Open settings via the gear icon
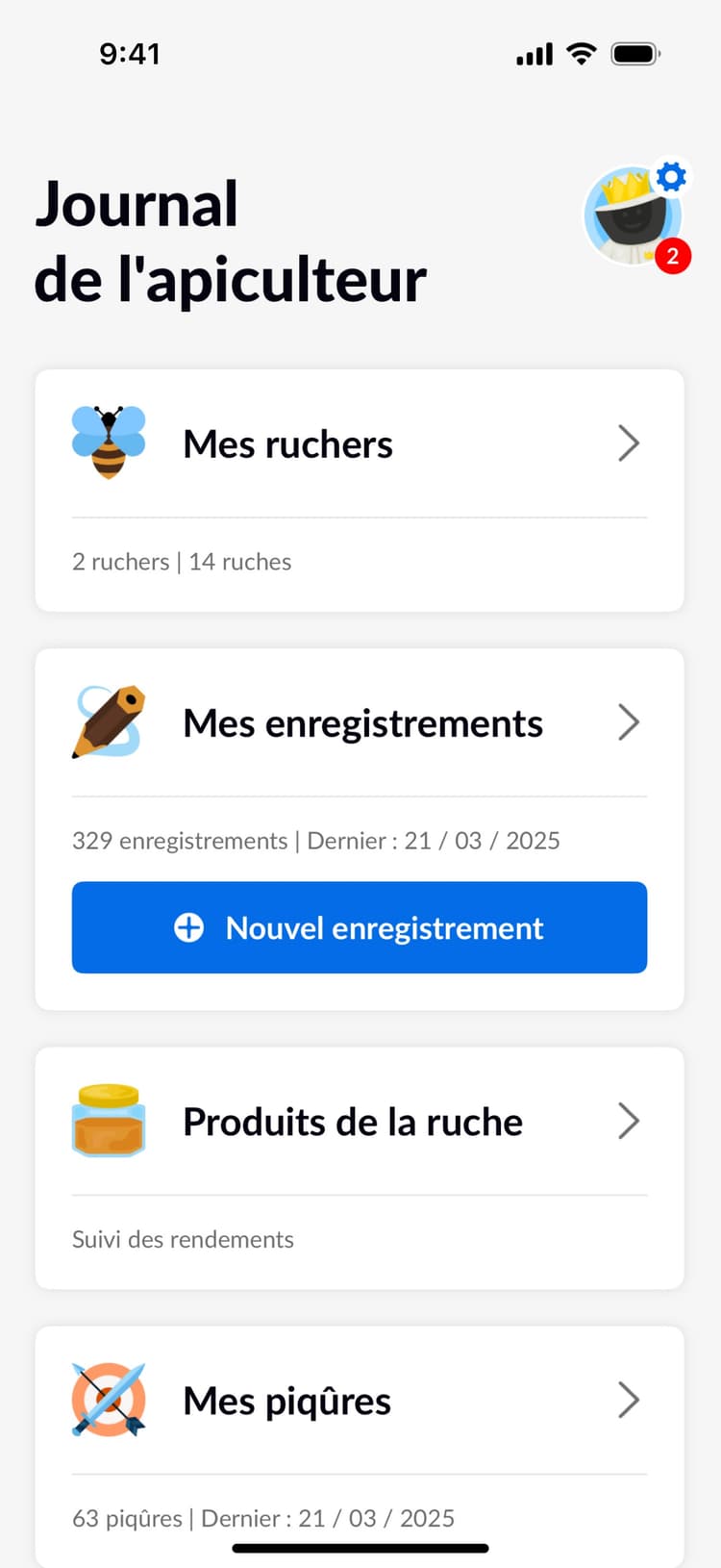The height and width of the screenshot is (1568, 721). coord(671,176)
